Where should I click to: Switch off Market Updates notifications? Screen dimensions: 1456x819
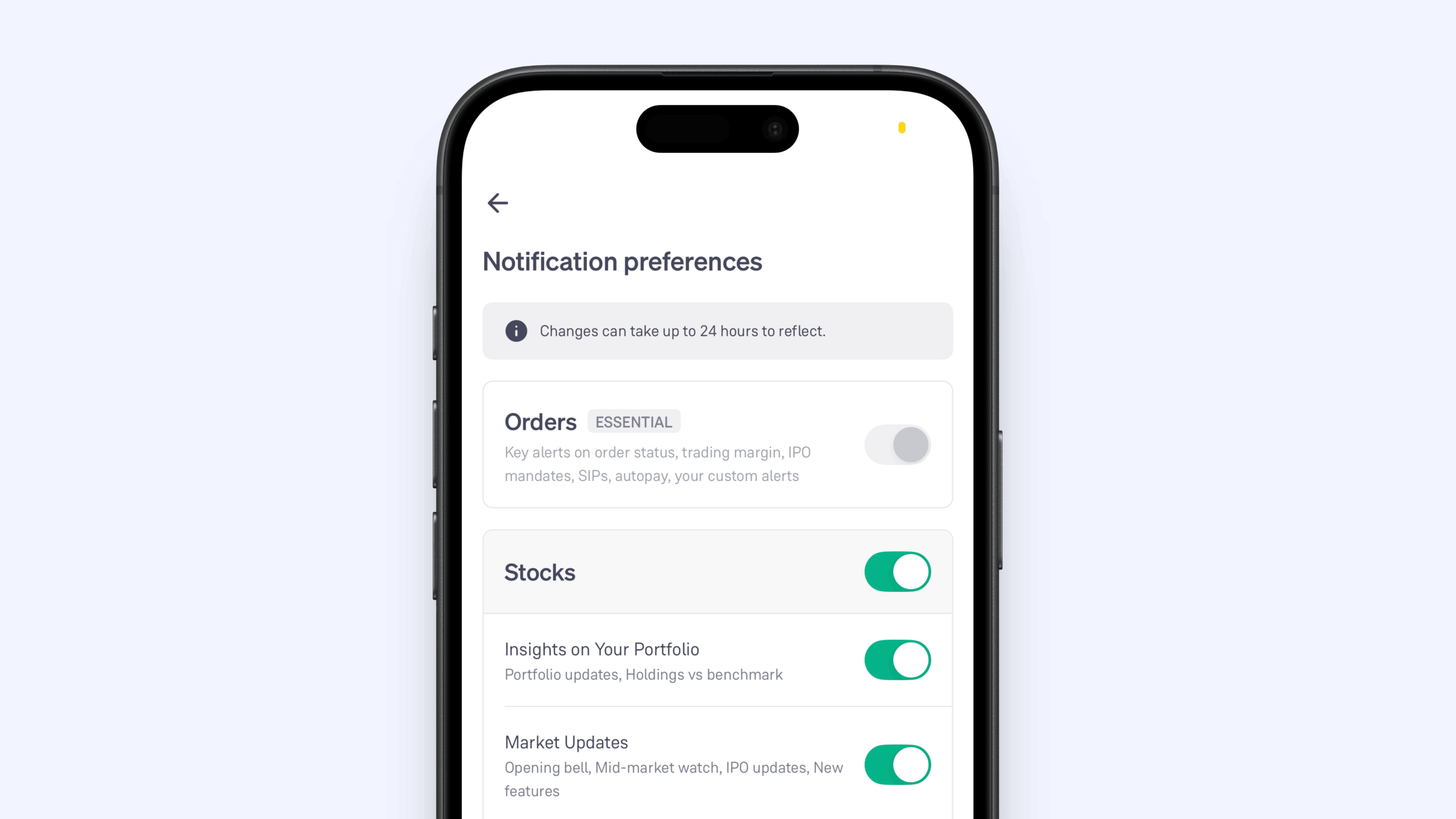tap(897, 765)
